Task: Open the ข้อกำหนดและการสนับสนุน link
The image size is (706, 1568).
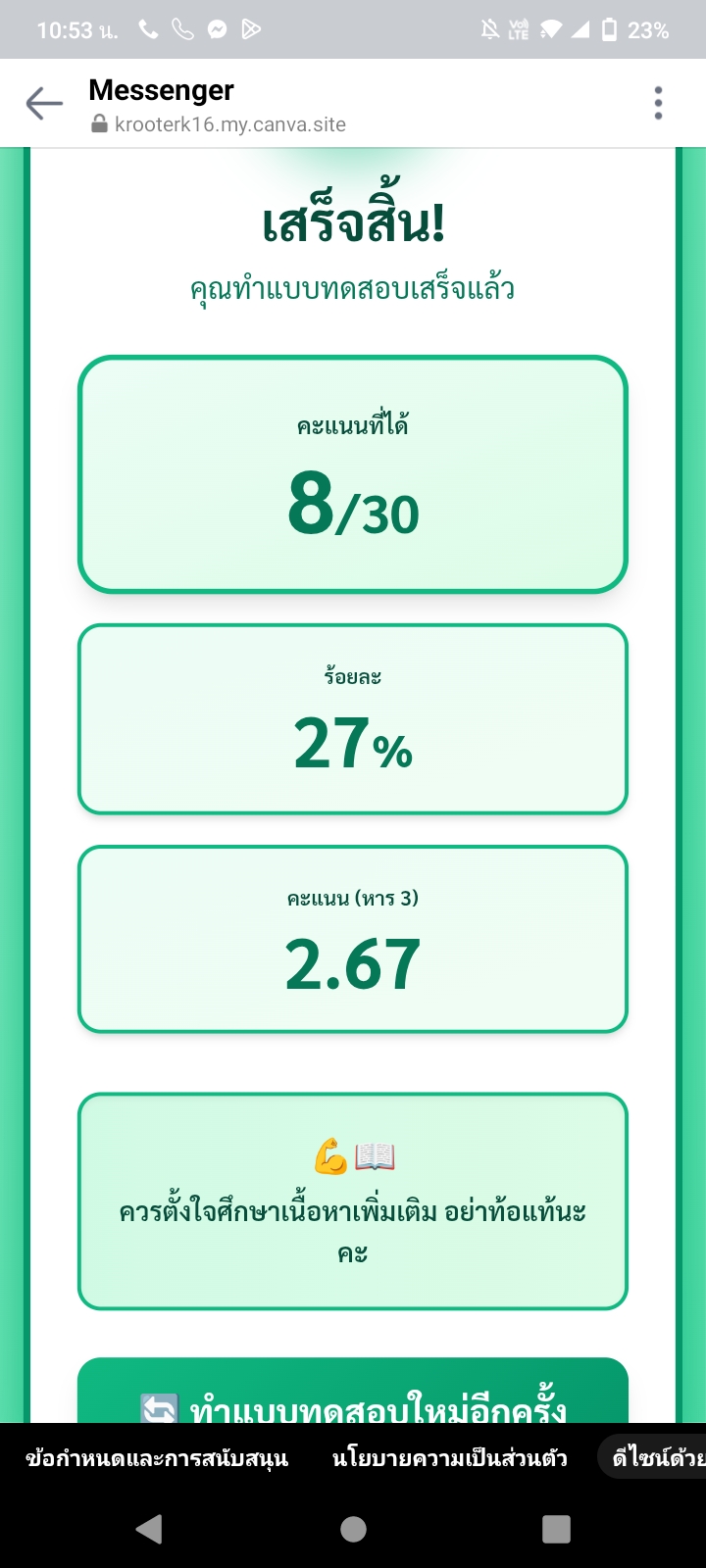Action: click(x=157, y=1458)
